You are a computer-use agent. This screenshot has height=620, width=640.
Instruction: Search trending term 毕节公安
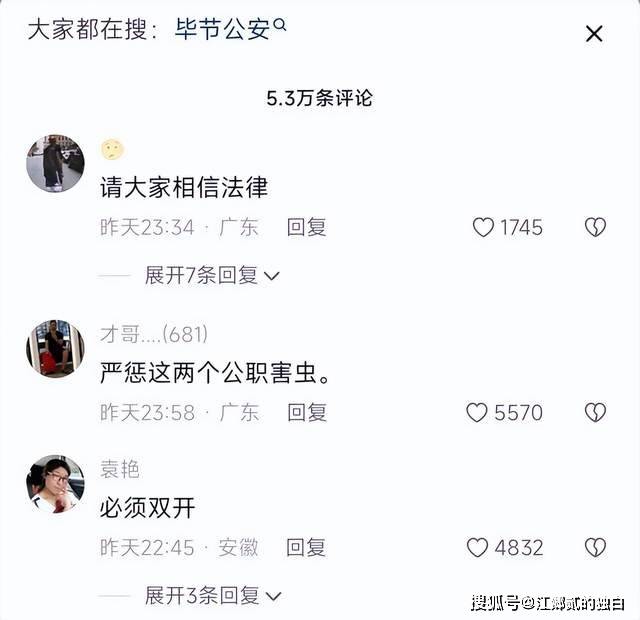(231, 31)
